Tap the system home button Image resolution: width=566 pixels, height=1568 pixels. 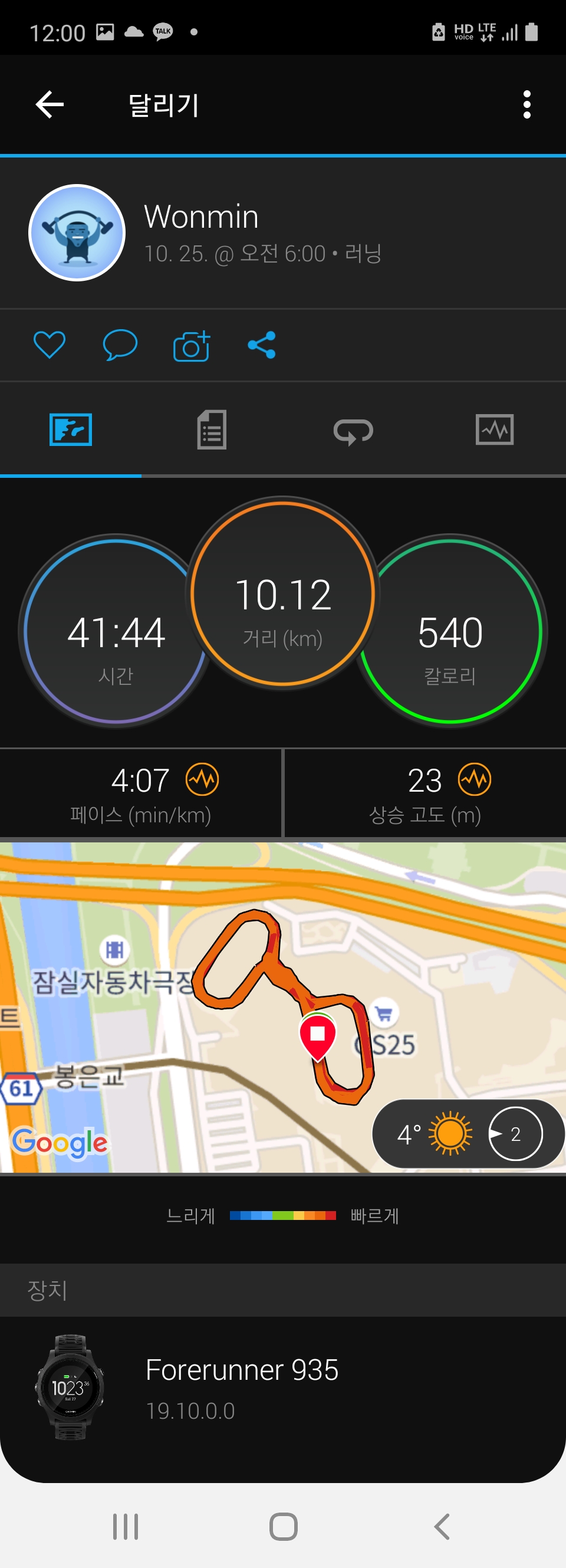tap(283, 1526)
